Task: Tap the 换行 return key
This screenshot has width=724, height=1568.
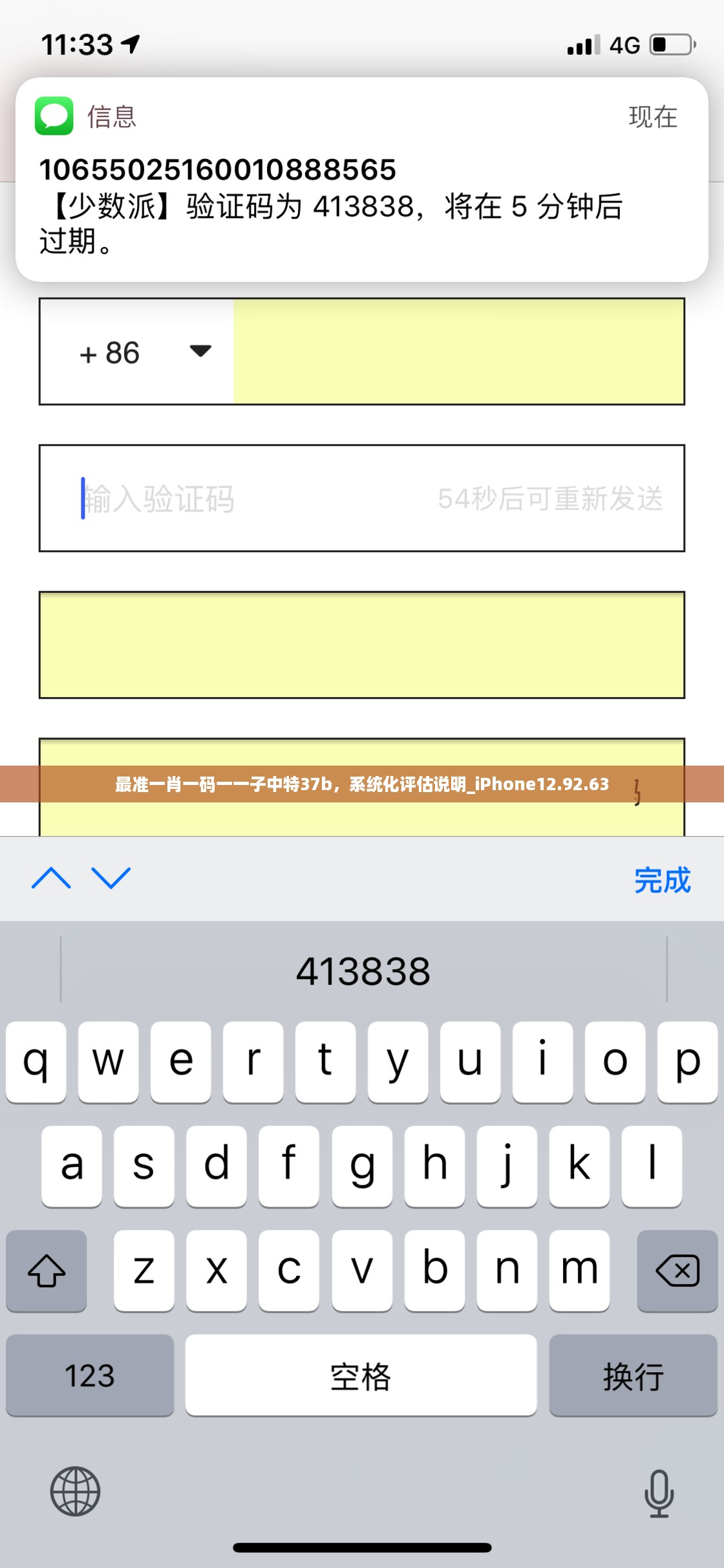Action: tap(633, 1375)
